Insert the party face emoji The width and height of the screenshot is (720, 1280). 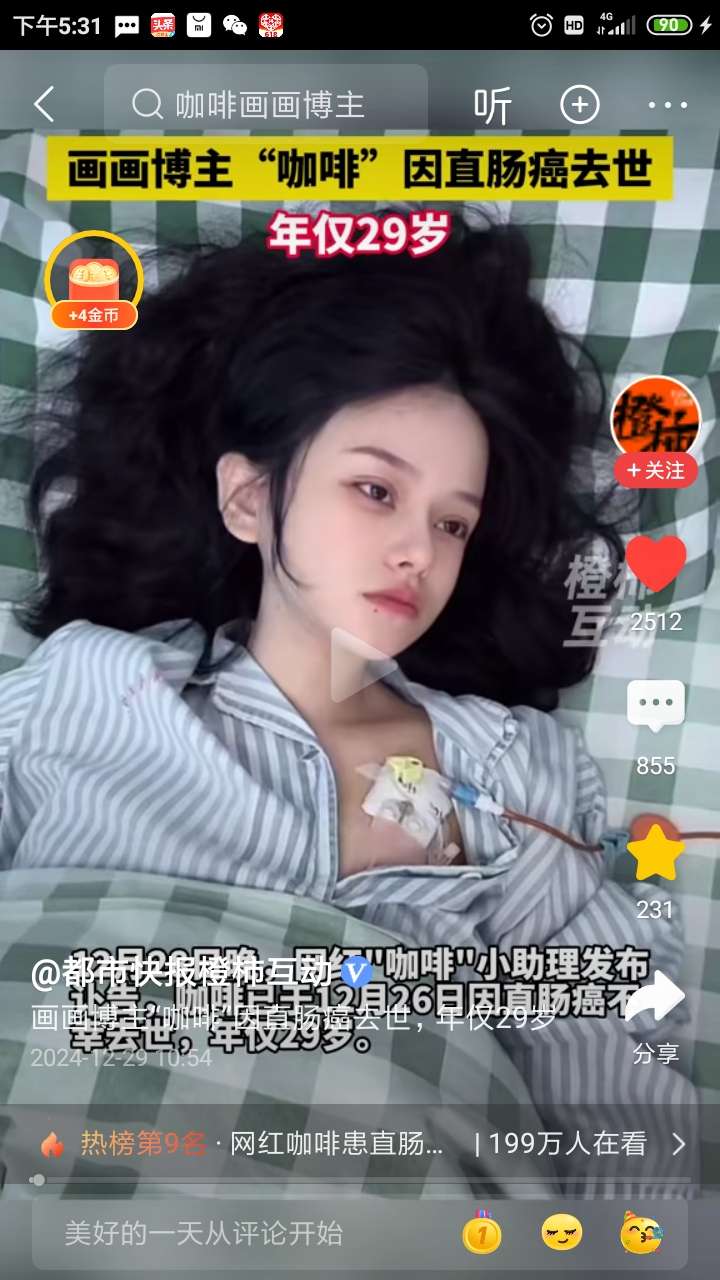pos(640,1233)
